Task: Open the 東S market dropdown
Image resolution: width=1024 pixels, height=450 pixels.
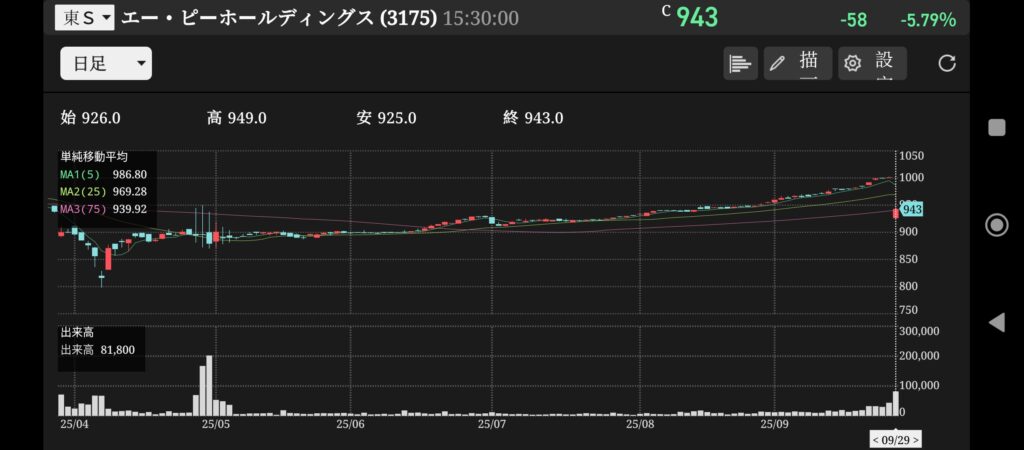Action: click(84, 17)
